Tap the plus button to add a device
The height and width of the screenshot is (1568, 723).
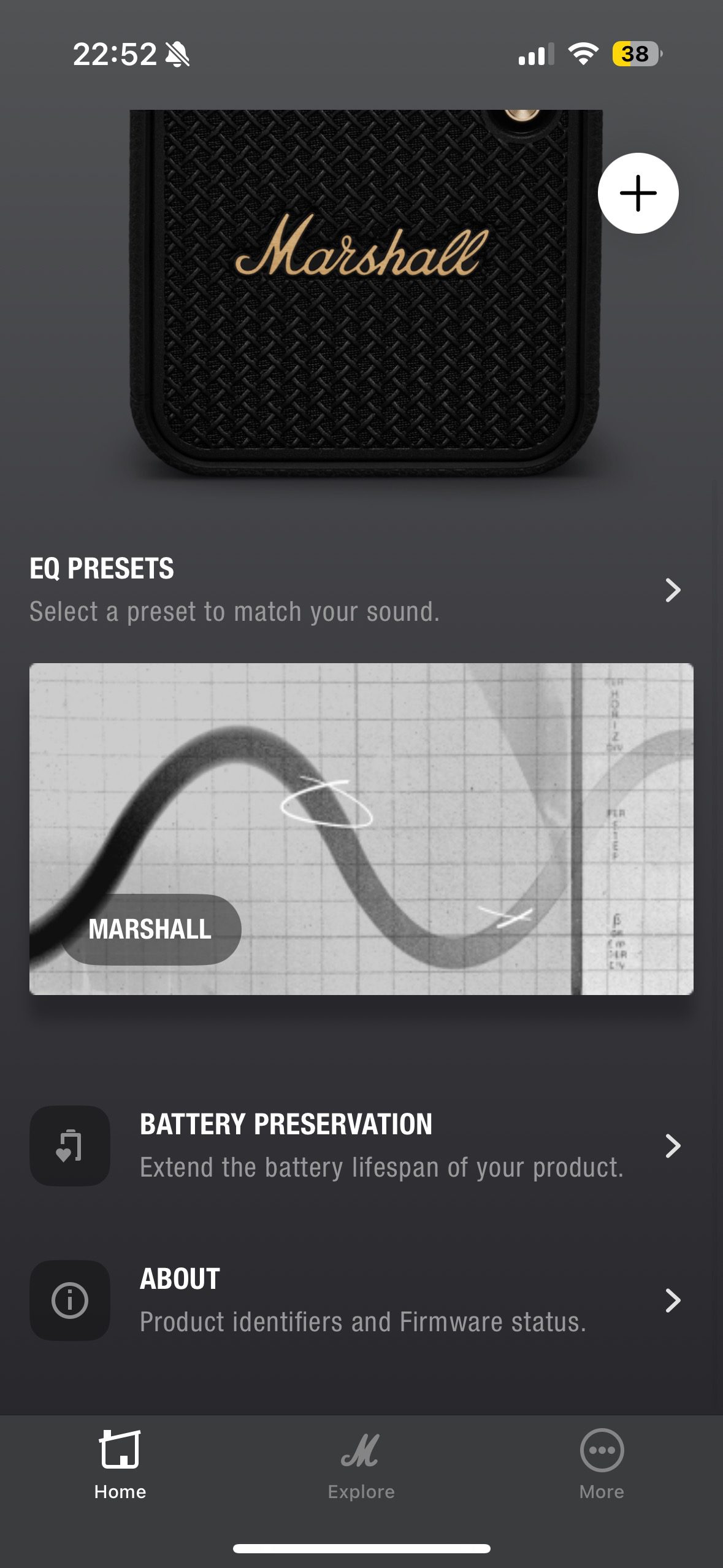638,193
